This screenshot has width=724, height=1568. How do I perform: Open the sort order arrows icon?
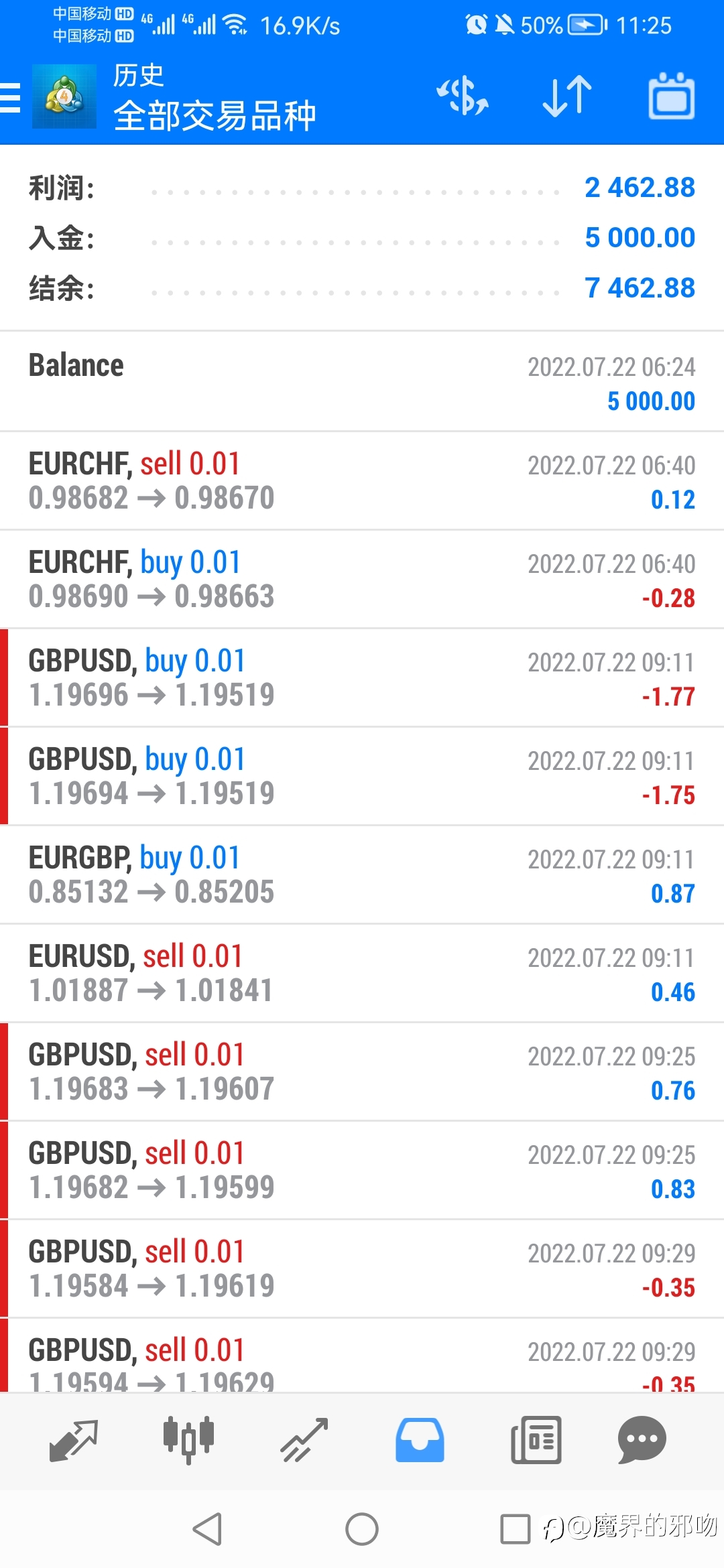pyautogui.click(x=567, y=96)
